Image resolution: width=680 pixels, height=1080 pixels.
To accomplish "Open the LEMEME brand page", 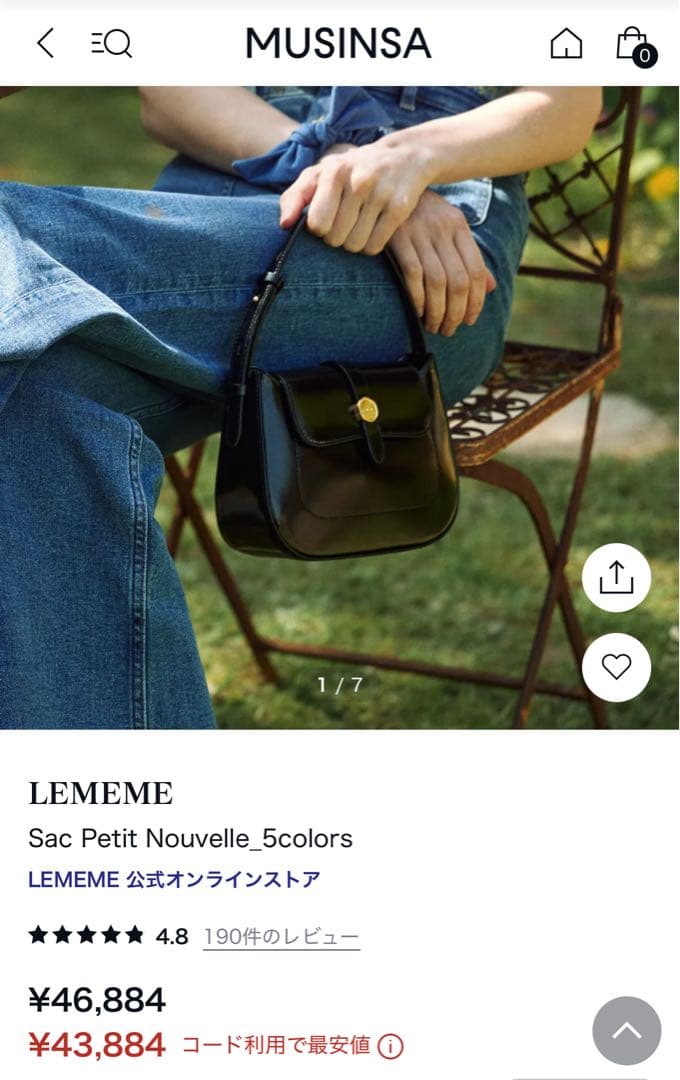I will tap(100, 794).
